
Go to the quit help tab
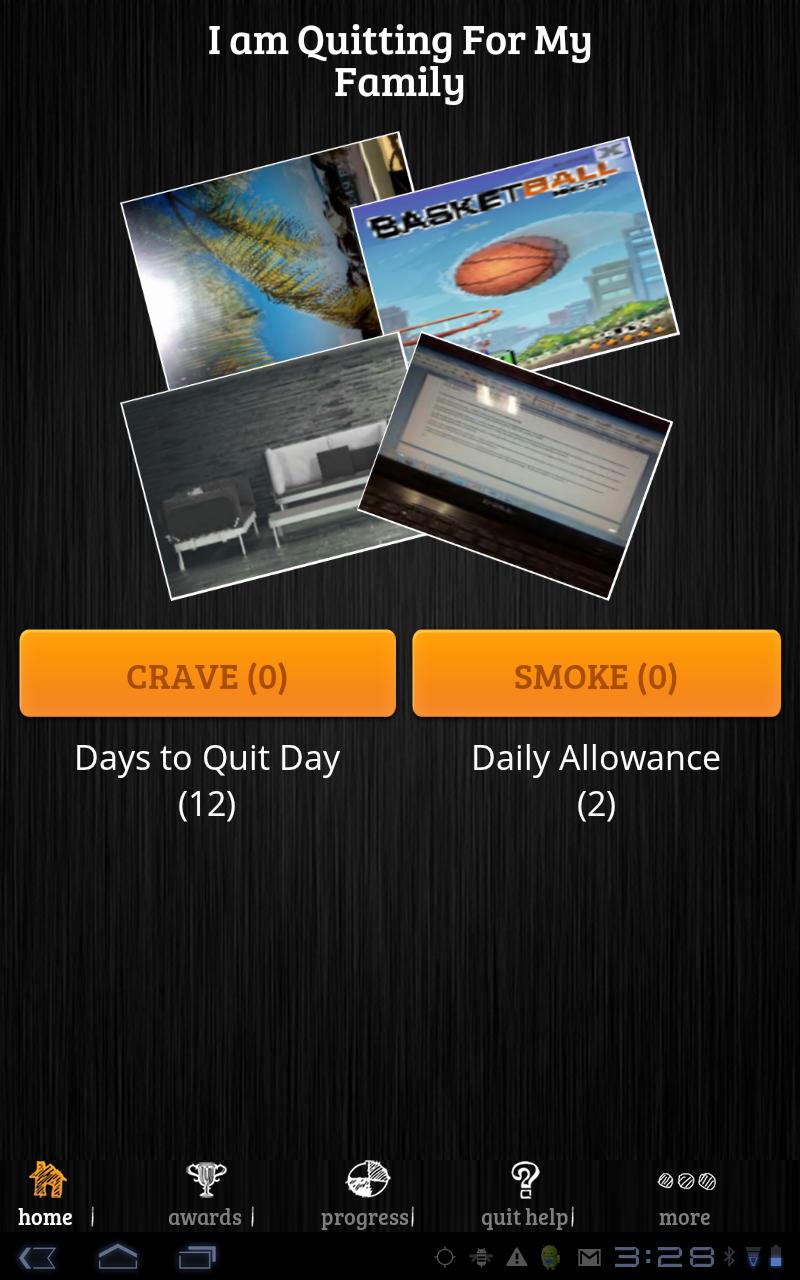525,1194
